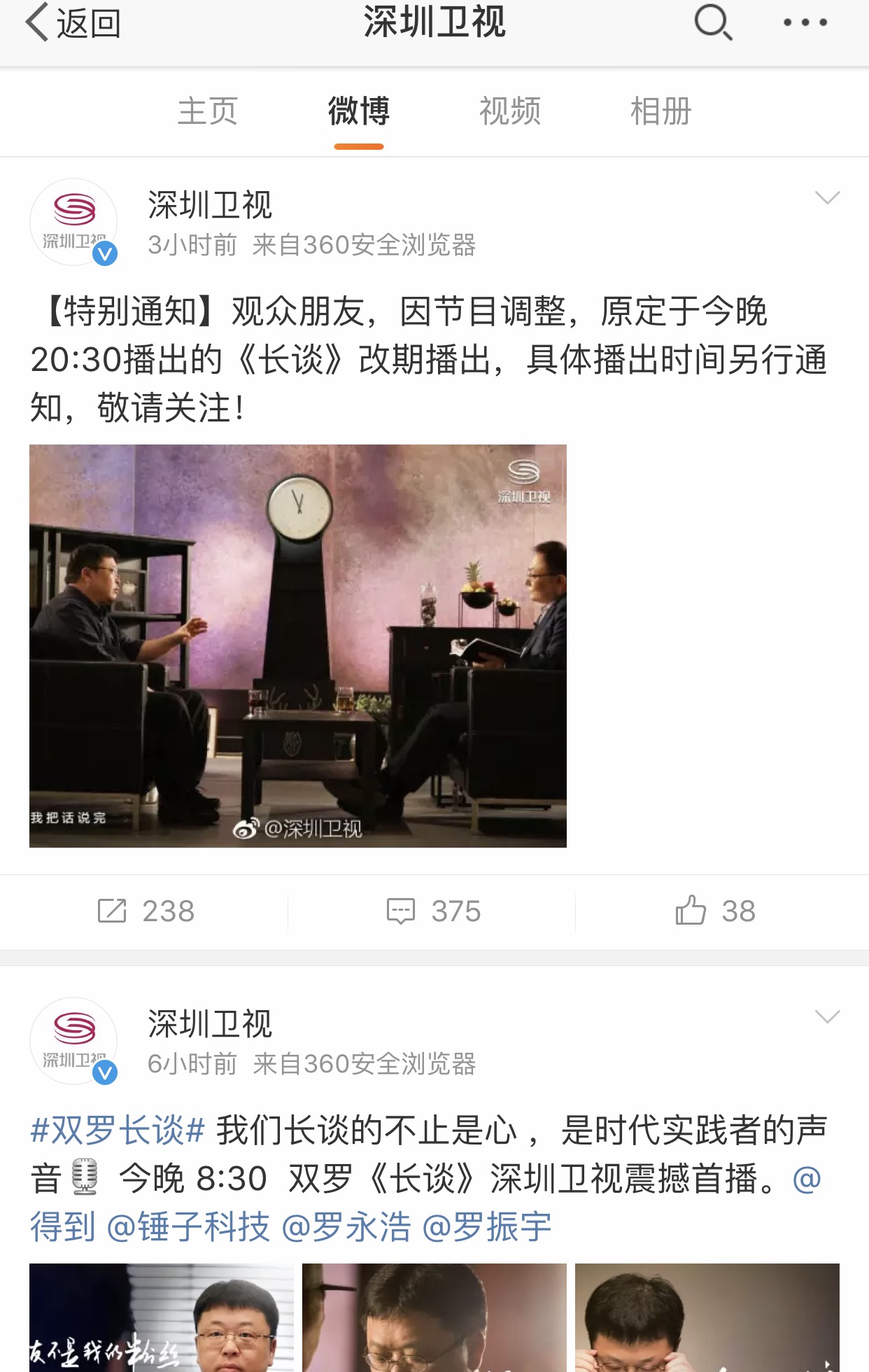The image size is (869, 1372).
Task: Select the 微博 tab
Action: click(358, 112)
